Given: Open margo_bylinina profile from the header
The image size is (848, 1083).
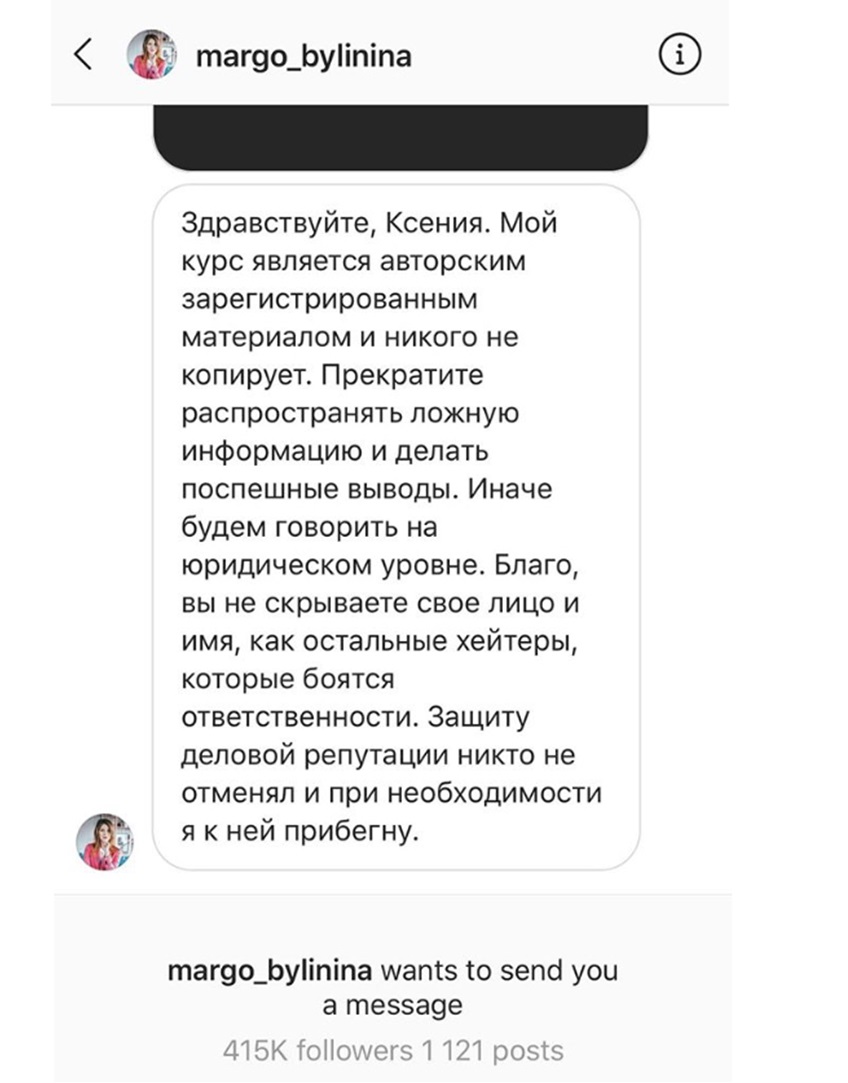Looking at the screenshot, I should pyautogui.click(x=303, y=56).
